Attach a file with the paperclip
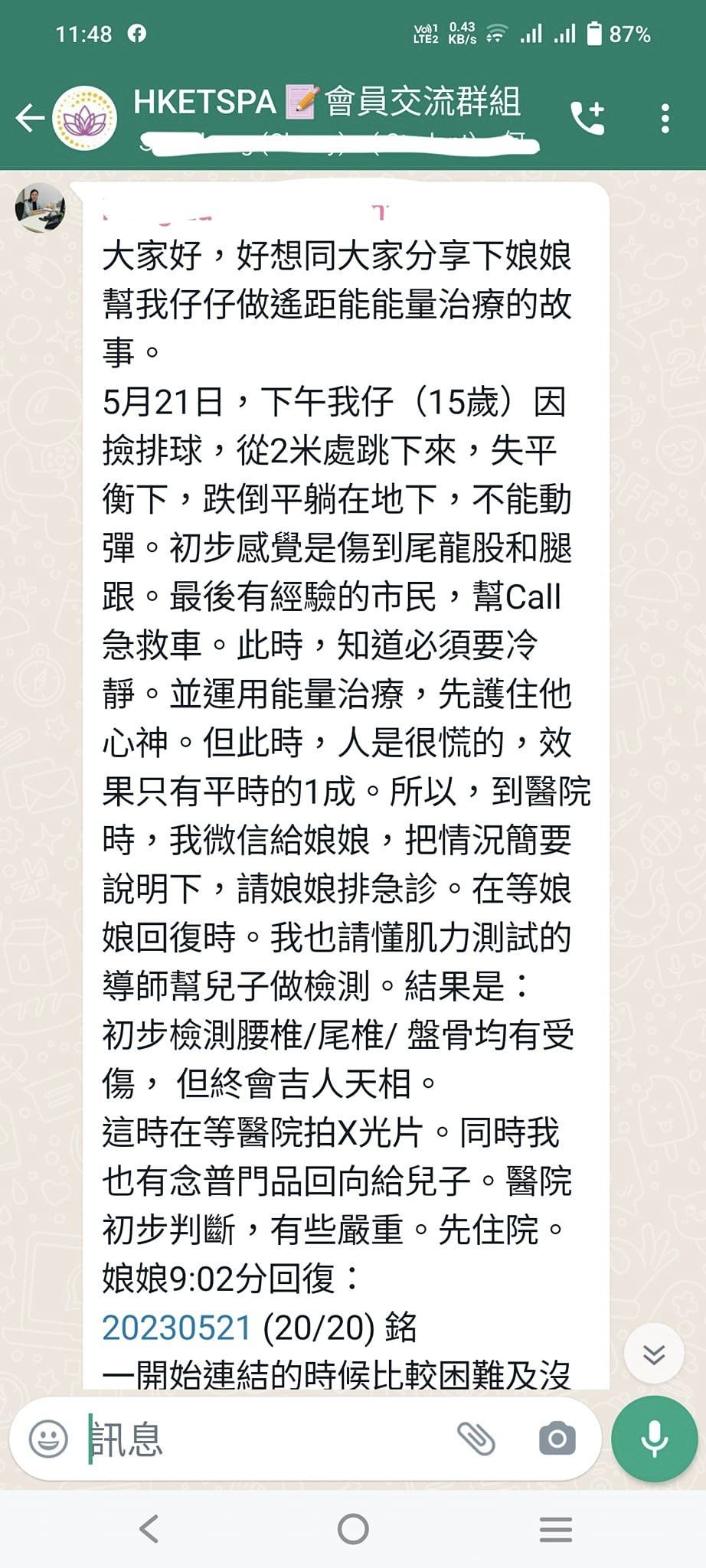The width and height of the screenshot is (706, 1568). pos(476,1439)
